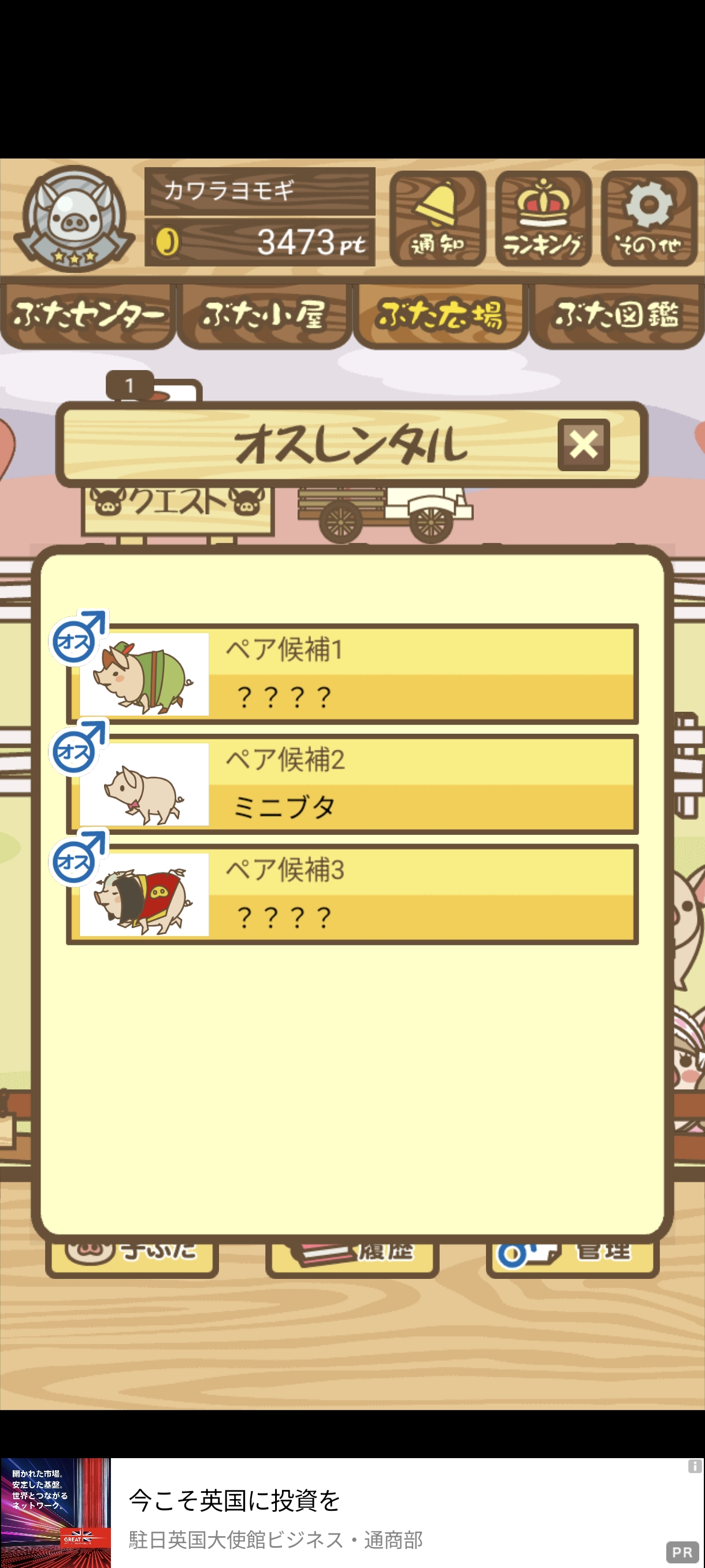Open ぶた図鑑 tab
705x1568 pixels.
pos(616,315)
